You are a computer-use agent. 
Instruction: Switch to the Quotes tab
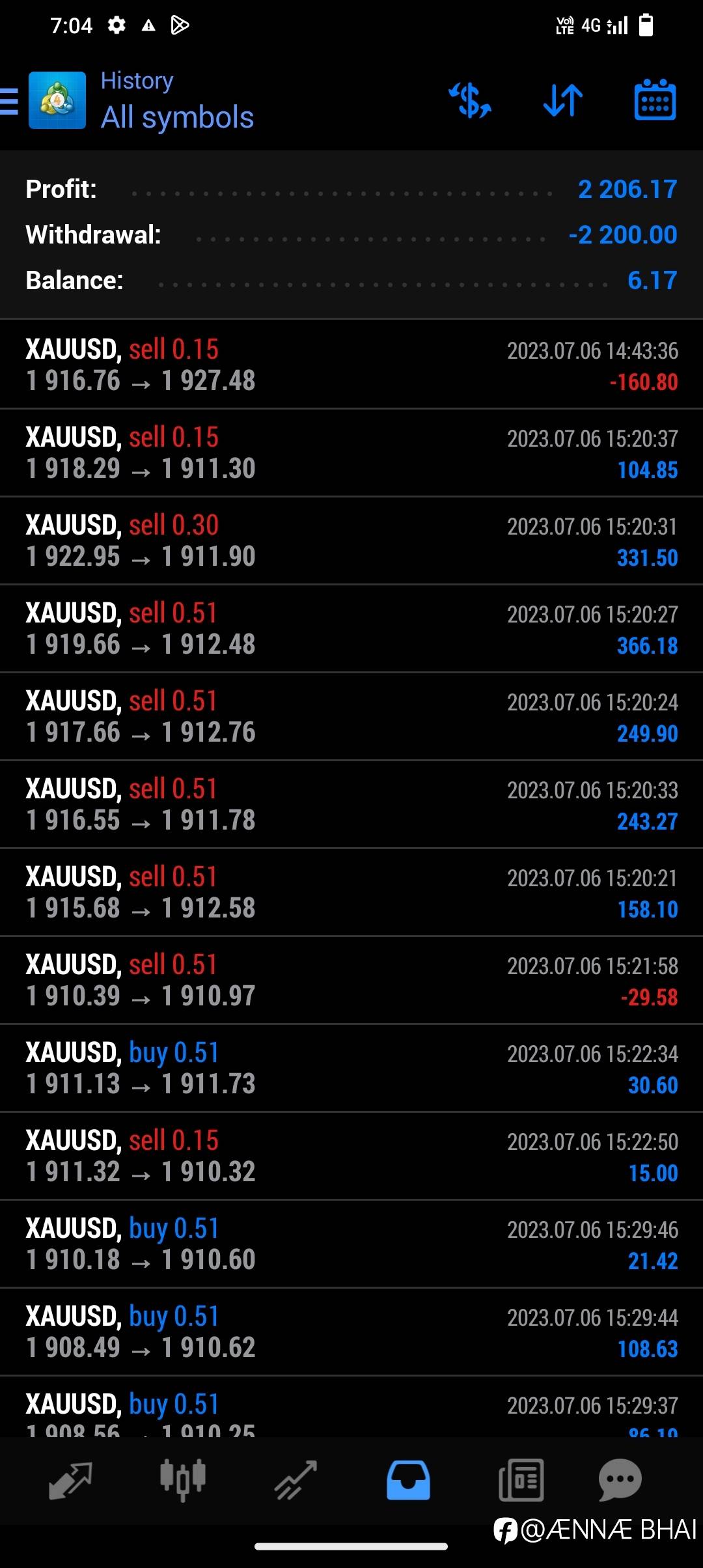point(70,1480)
